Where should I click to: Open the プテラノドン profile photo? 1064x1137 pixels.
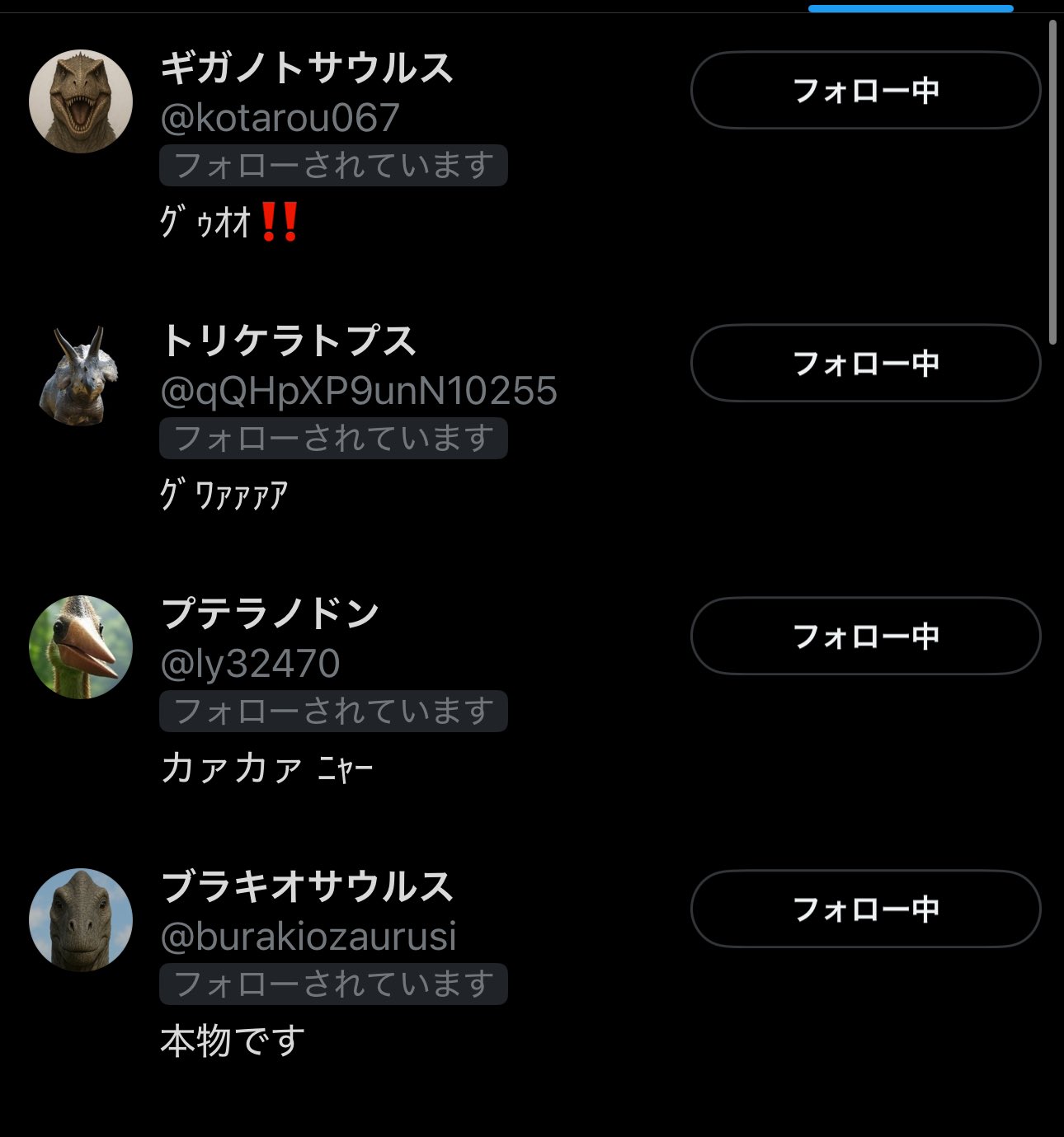click(81, 647)
